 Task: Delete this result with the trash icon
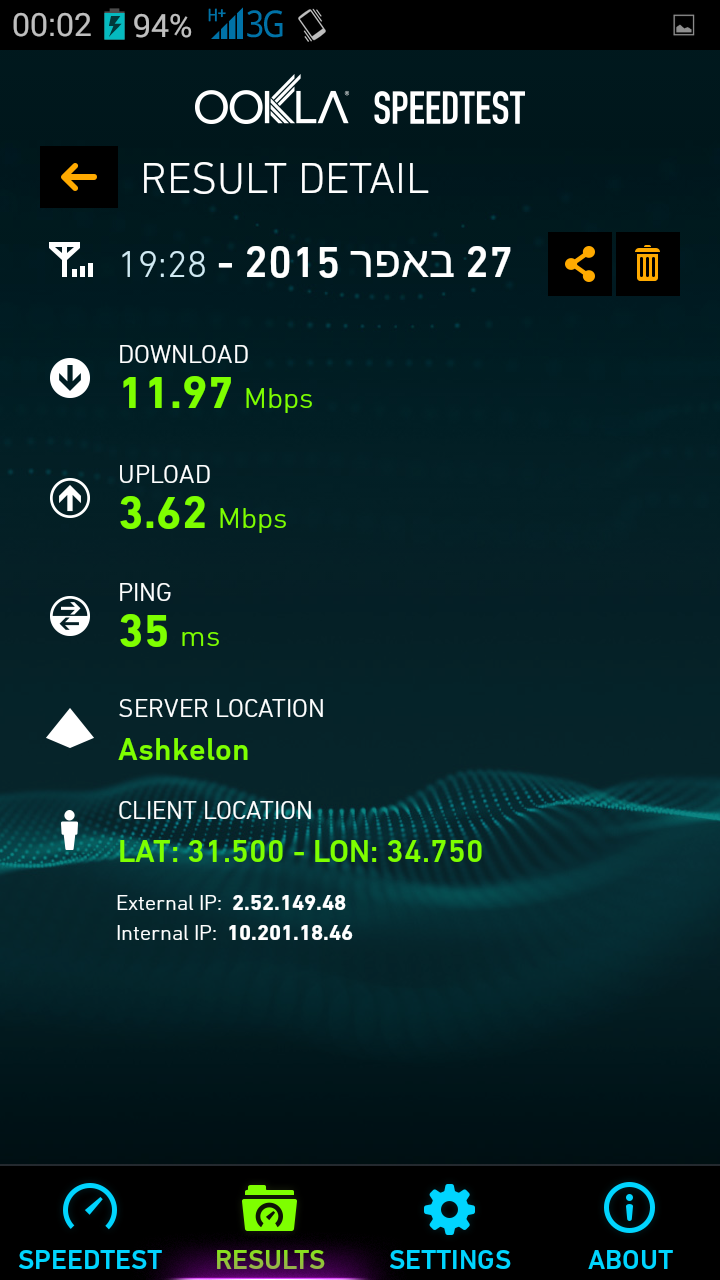point(648,264)
